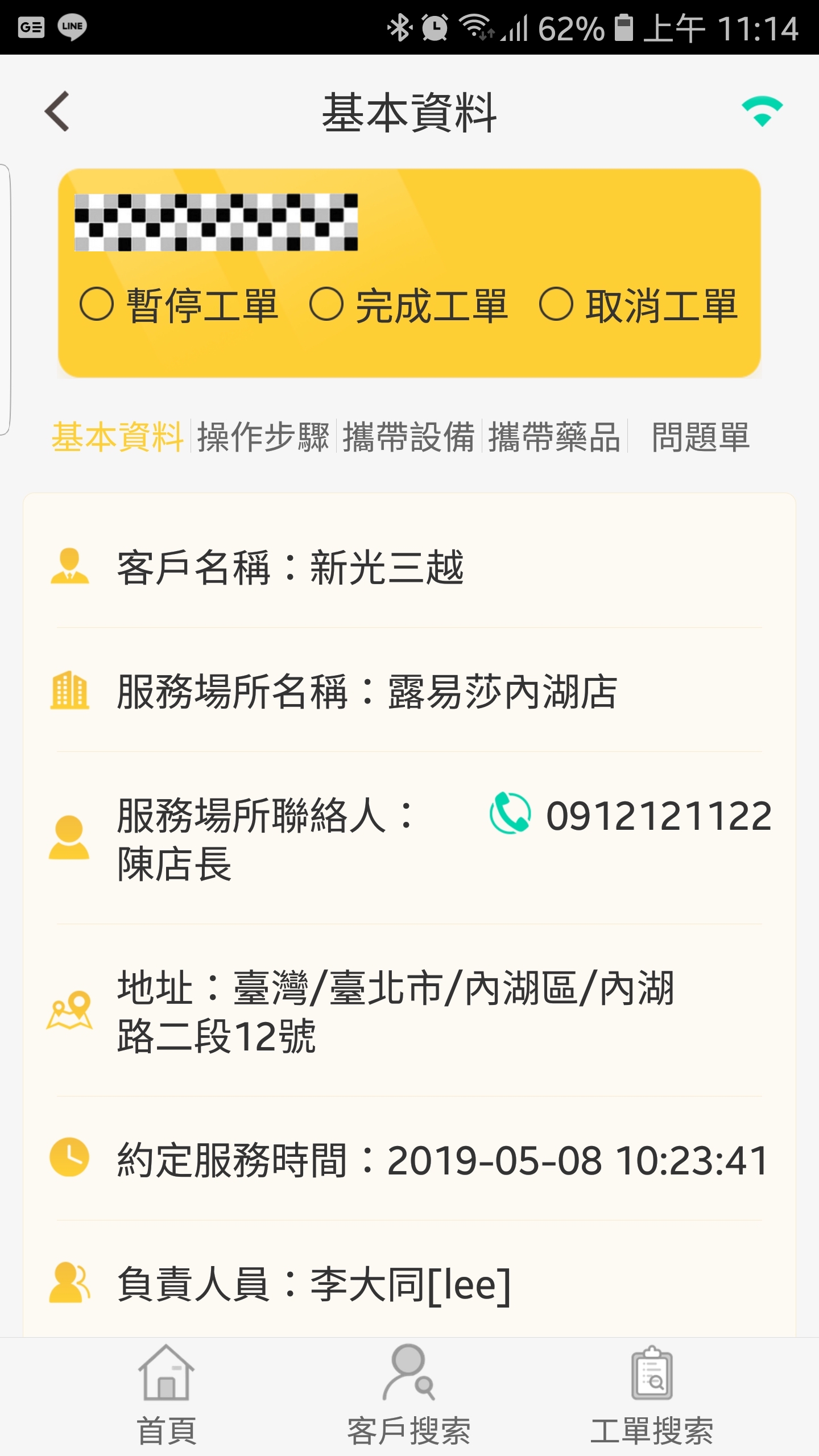Select the 完成工單 radio option
The height and width of the screenshot is (1456, 819).
tap(408, 305)
